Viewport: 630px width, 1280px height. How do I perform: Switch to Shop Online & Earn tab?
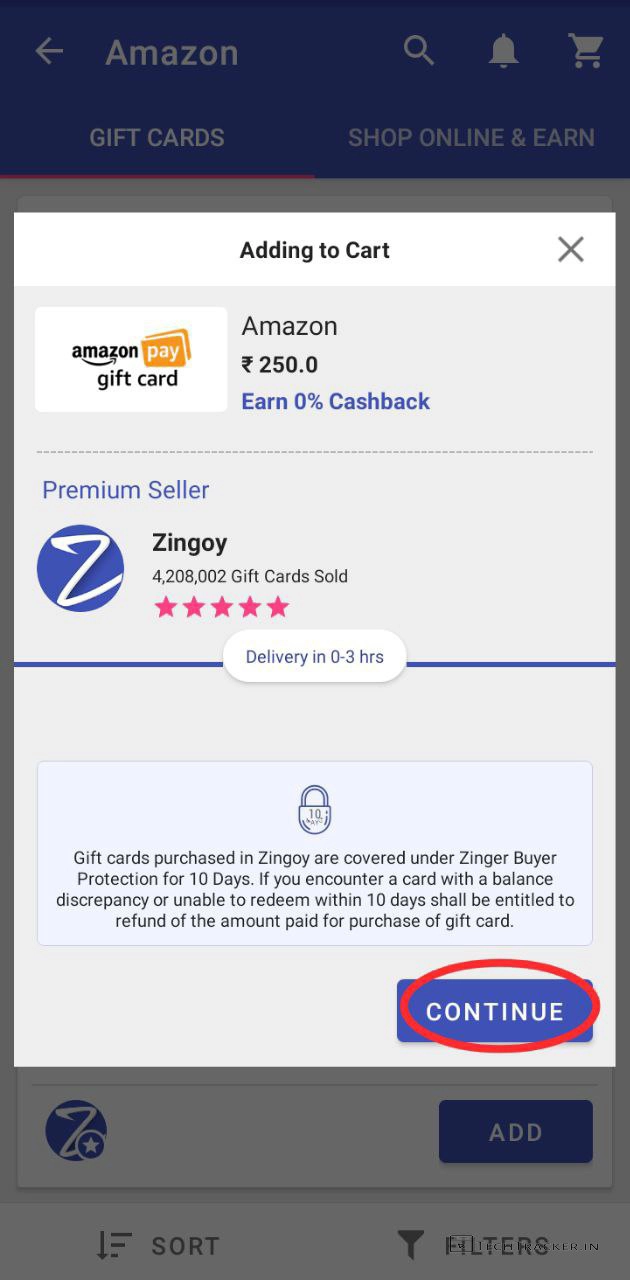[x=471, y=138]
